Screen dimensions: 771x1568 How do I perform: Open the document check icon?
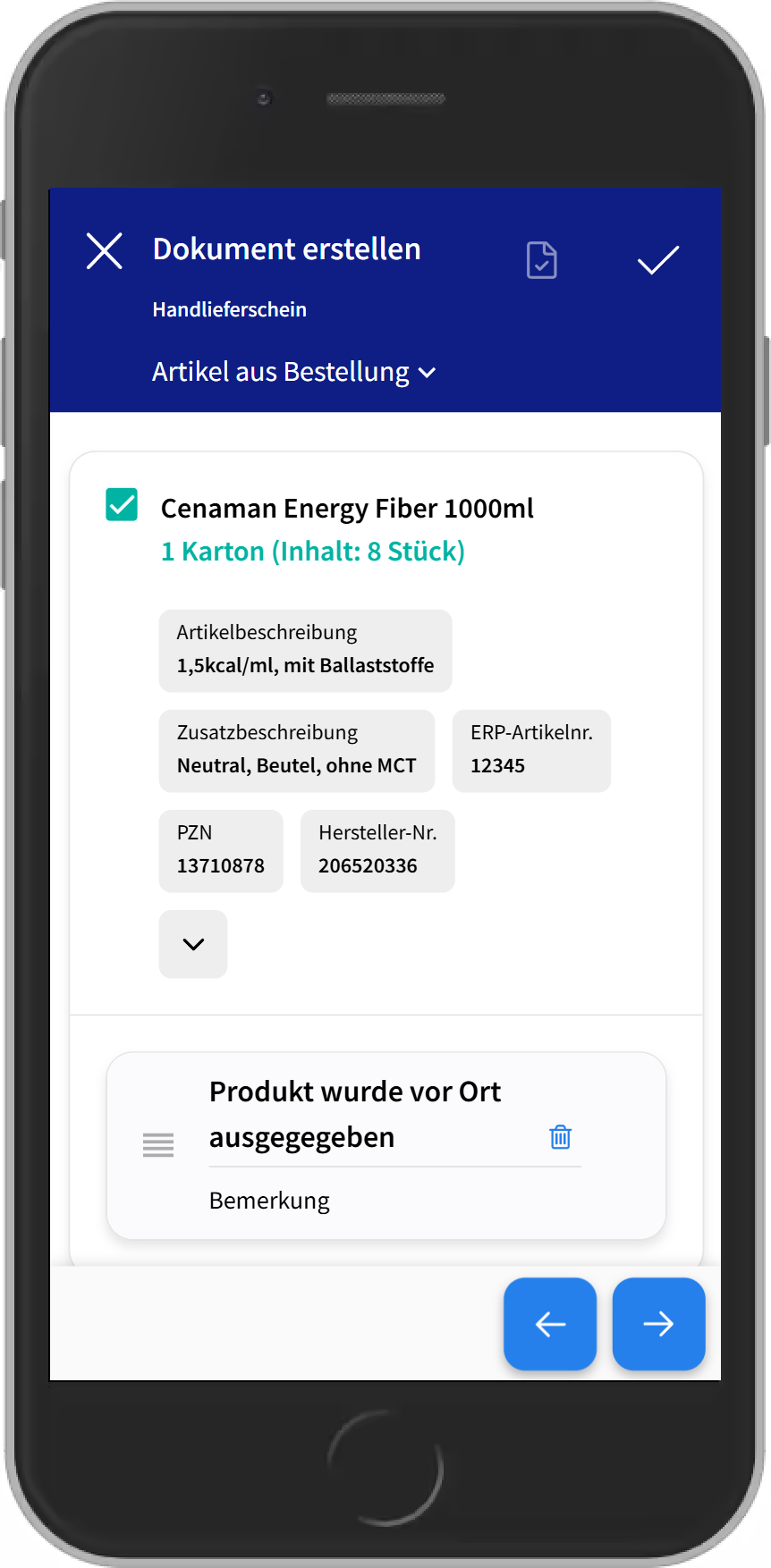(541, 260)
